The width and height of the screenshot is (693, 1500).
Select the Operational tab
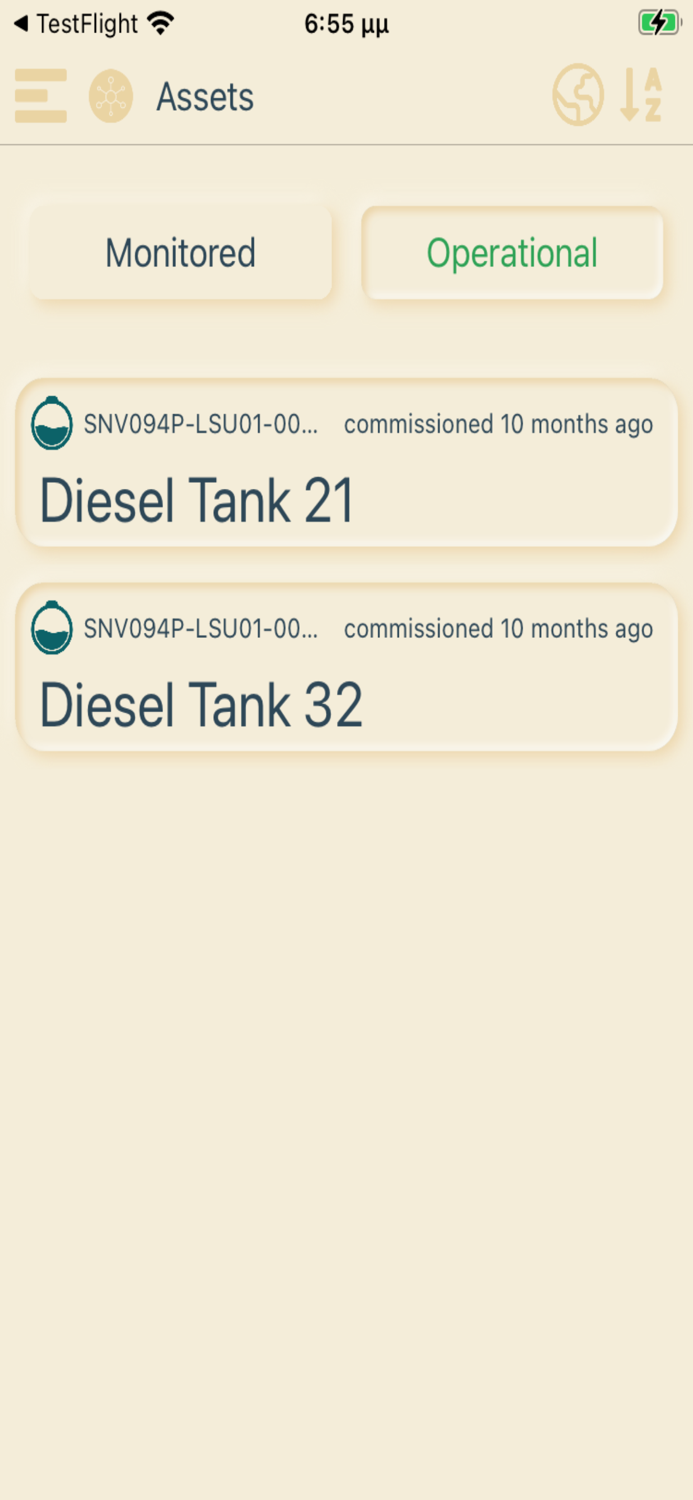(x=512, y=253)
